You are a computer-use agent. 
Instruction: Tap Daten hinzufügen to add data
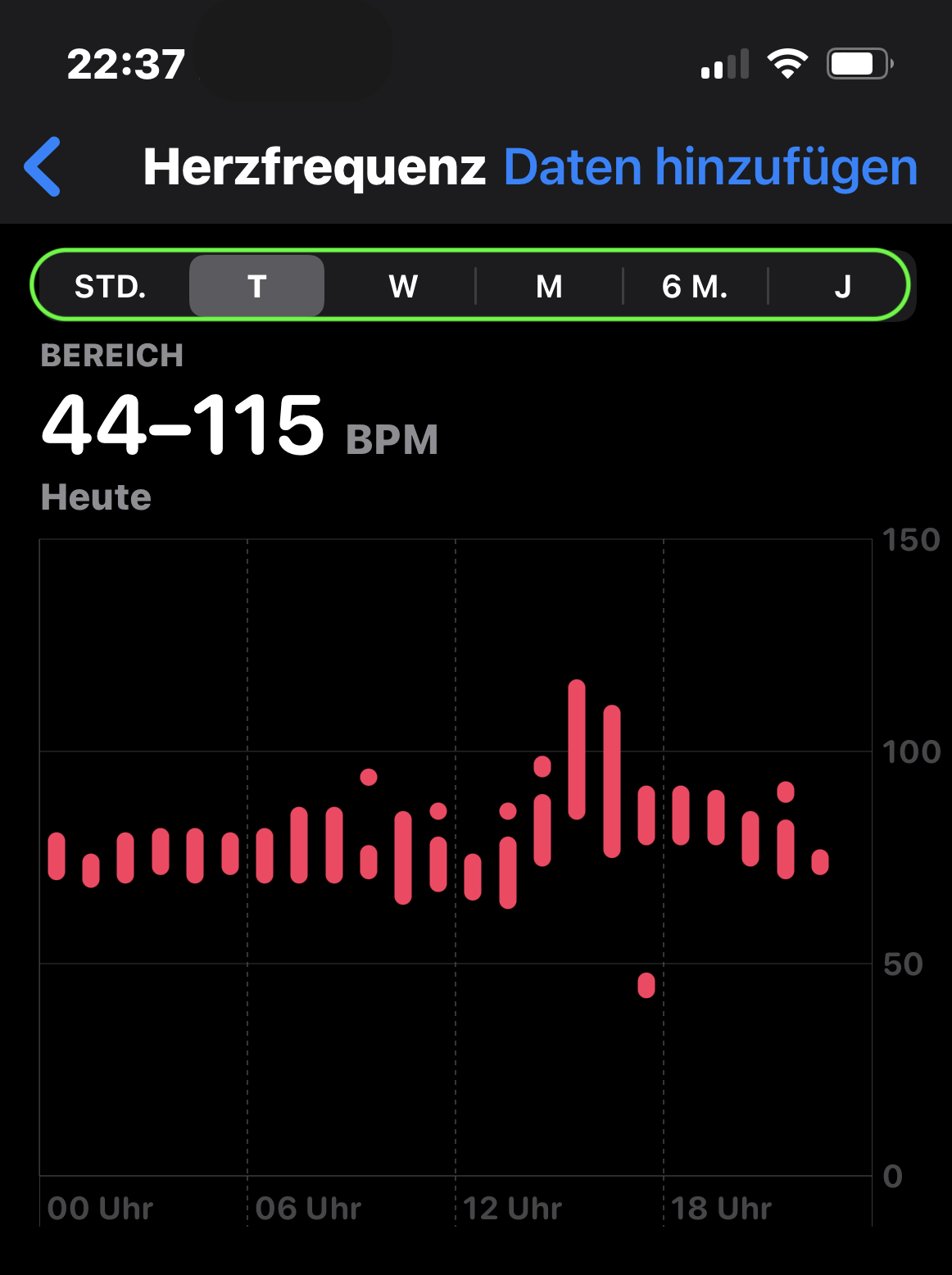(709, 167)
